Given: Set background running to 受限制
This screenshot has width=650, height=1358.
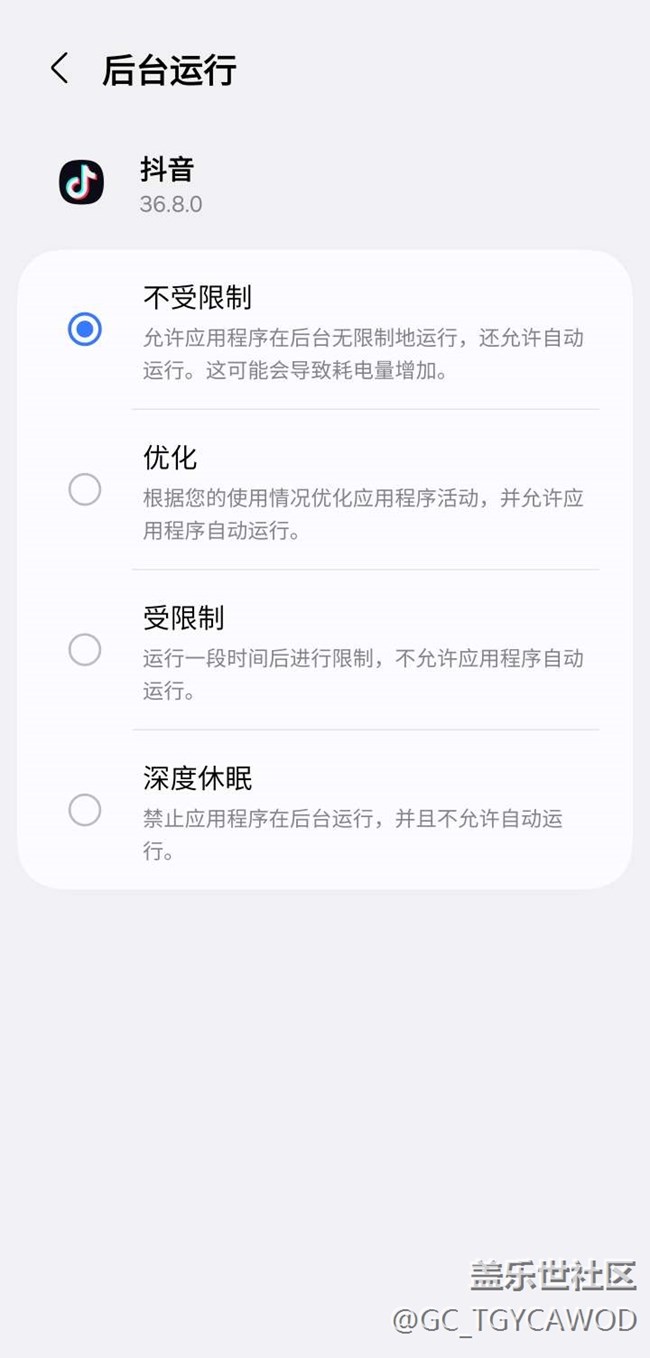Looking at the screenshot, I should [x=85, y=650].
